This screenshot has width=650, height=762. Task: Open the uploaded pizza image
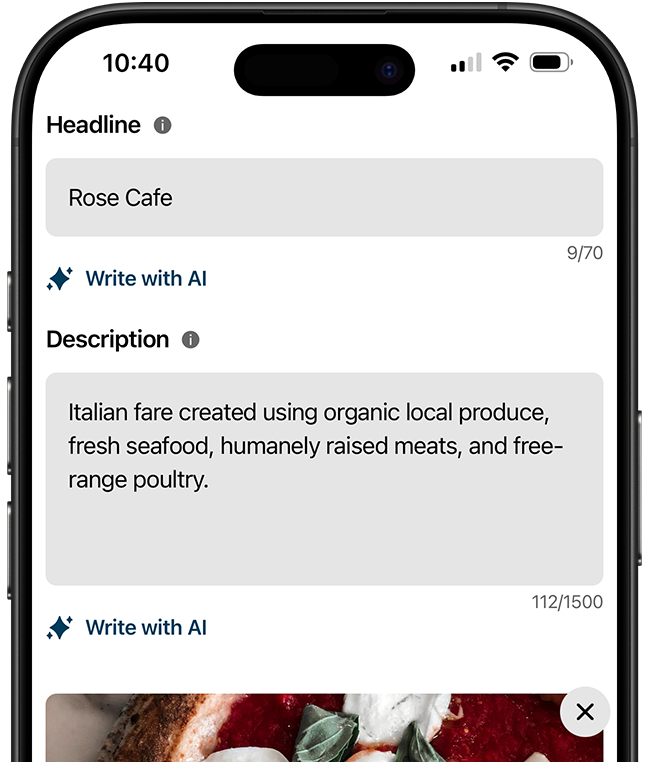click(x=300, y=730)
